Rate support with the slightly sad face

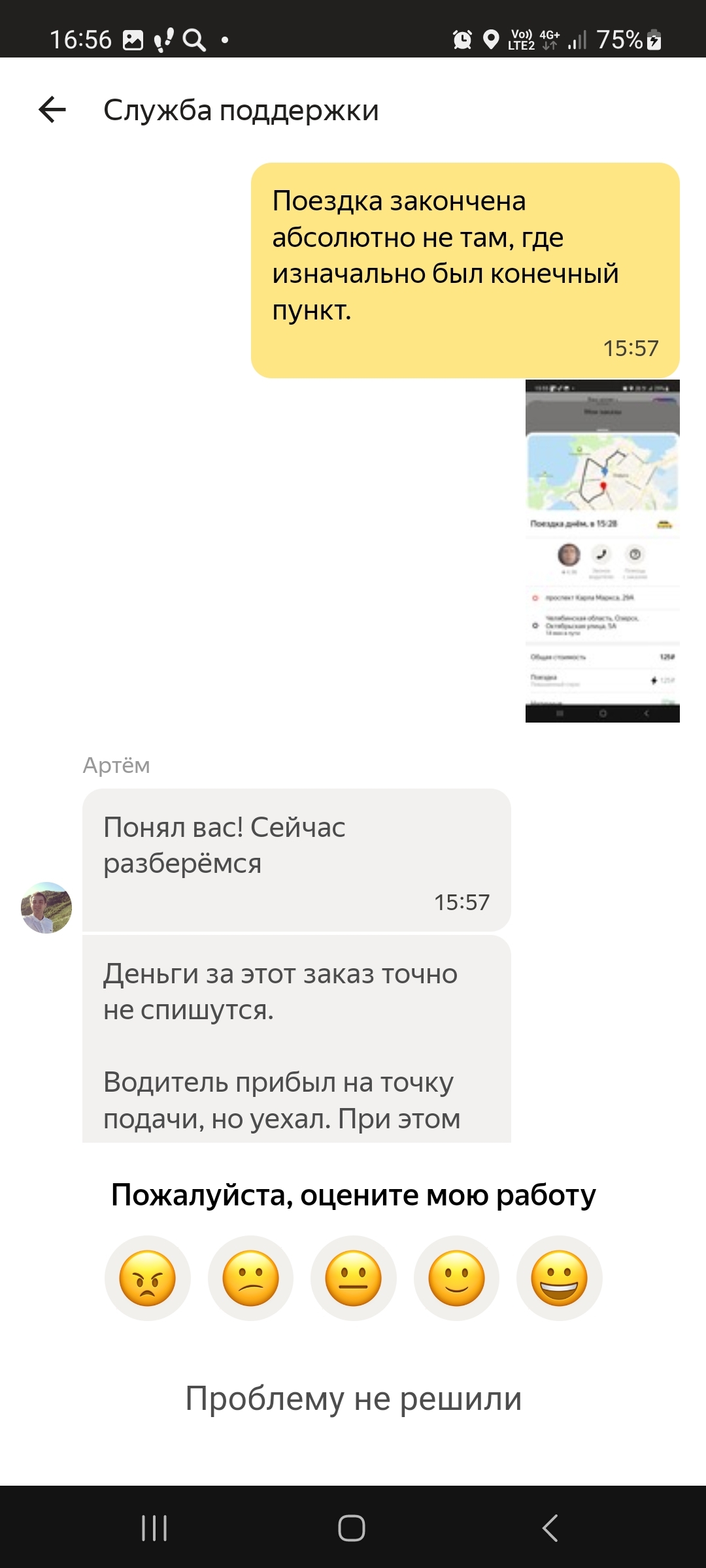[x=250, y=1278]
